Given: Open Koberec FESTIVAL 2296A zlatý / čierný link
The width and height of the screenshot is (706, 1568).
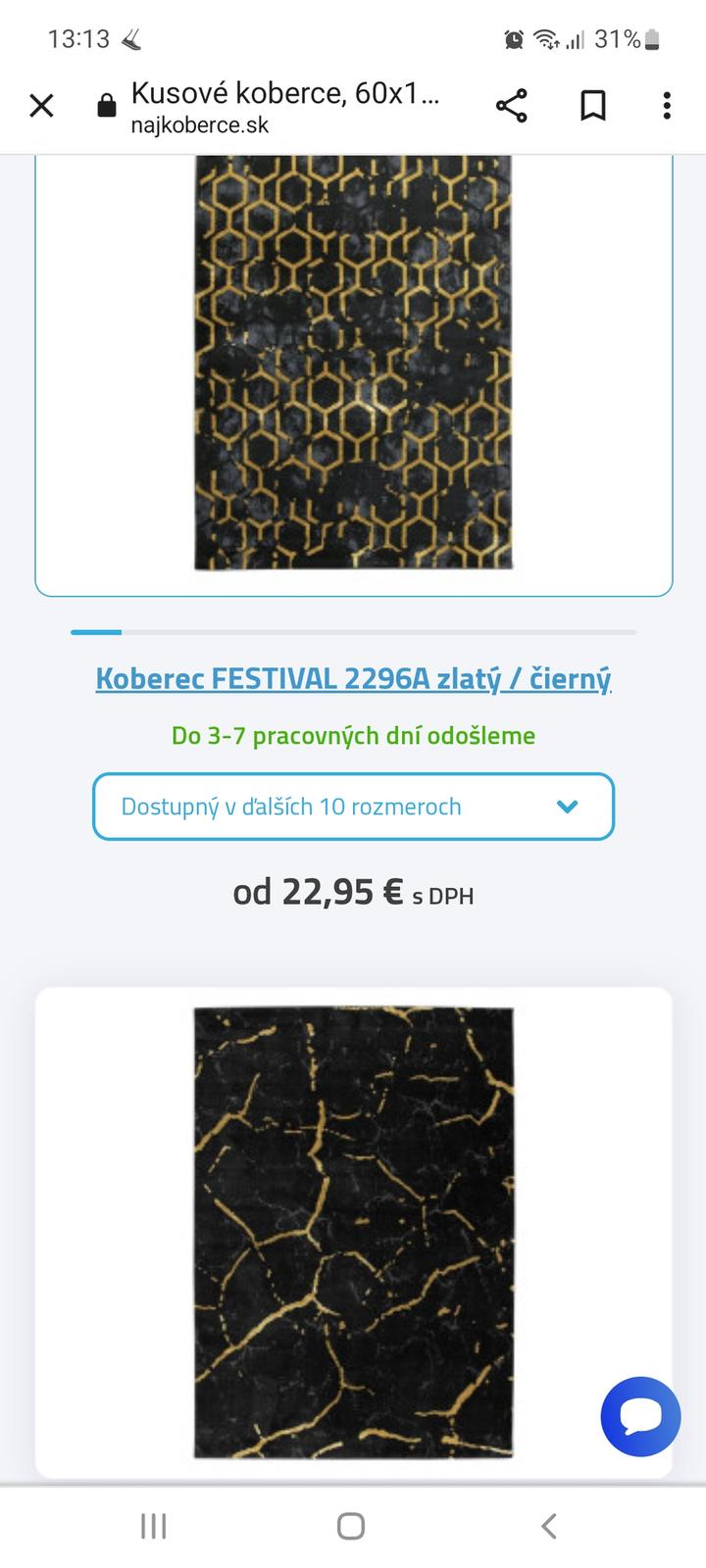Looking at the screenshot, I should 353,678.
